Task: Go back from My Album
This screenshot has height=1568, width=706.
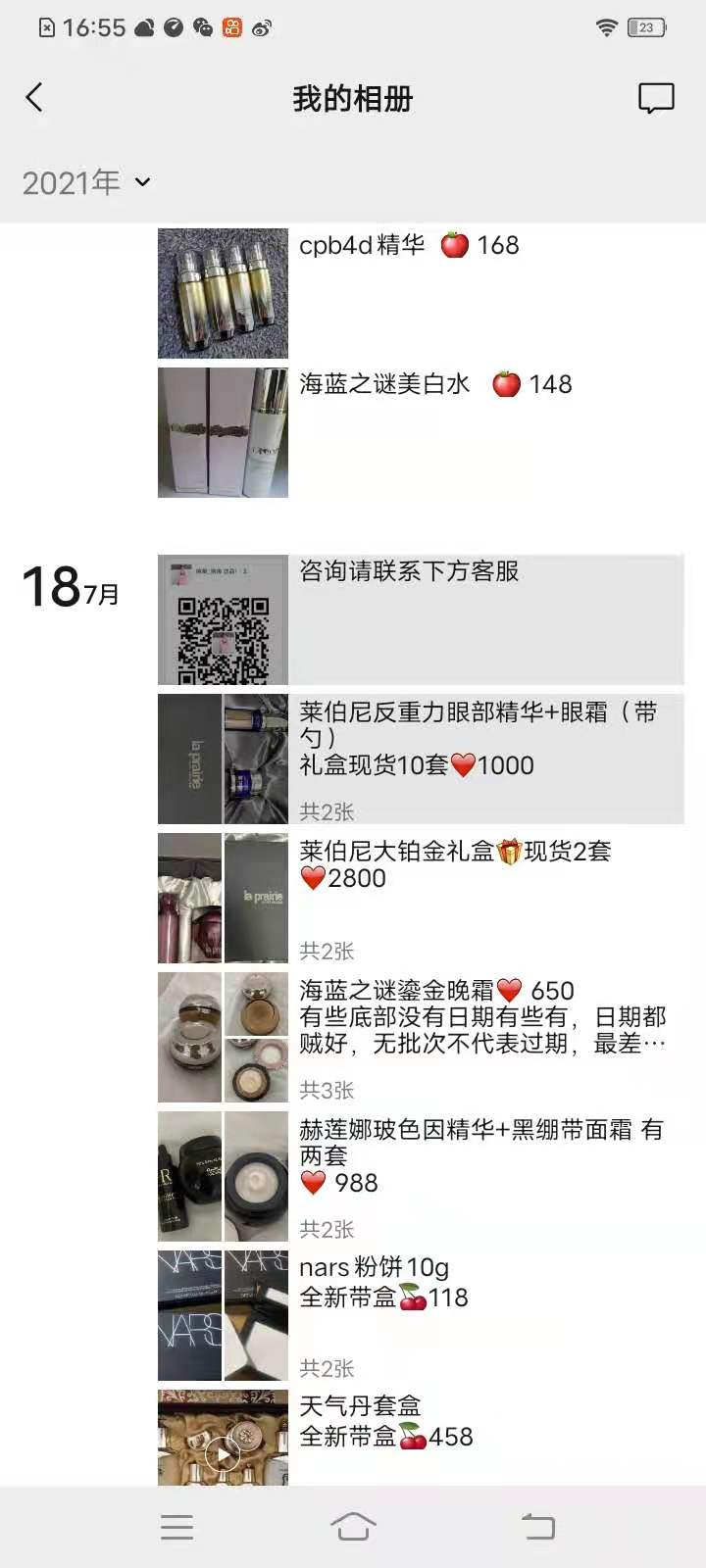Action: [x=34, y=97]
